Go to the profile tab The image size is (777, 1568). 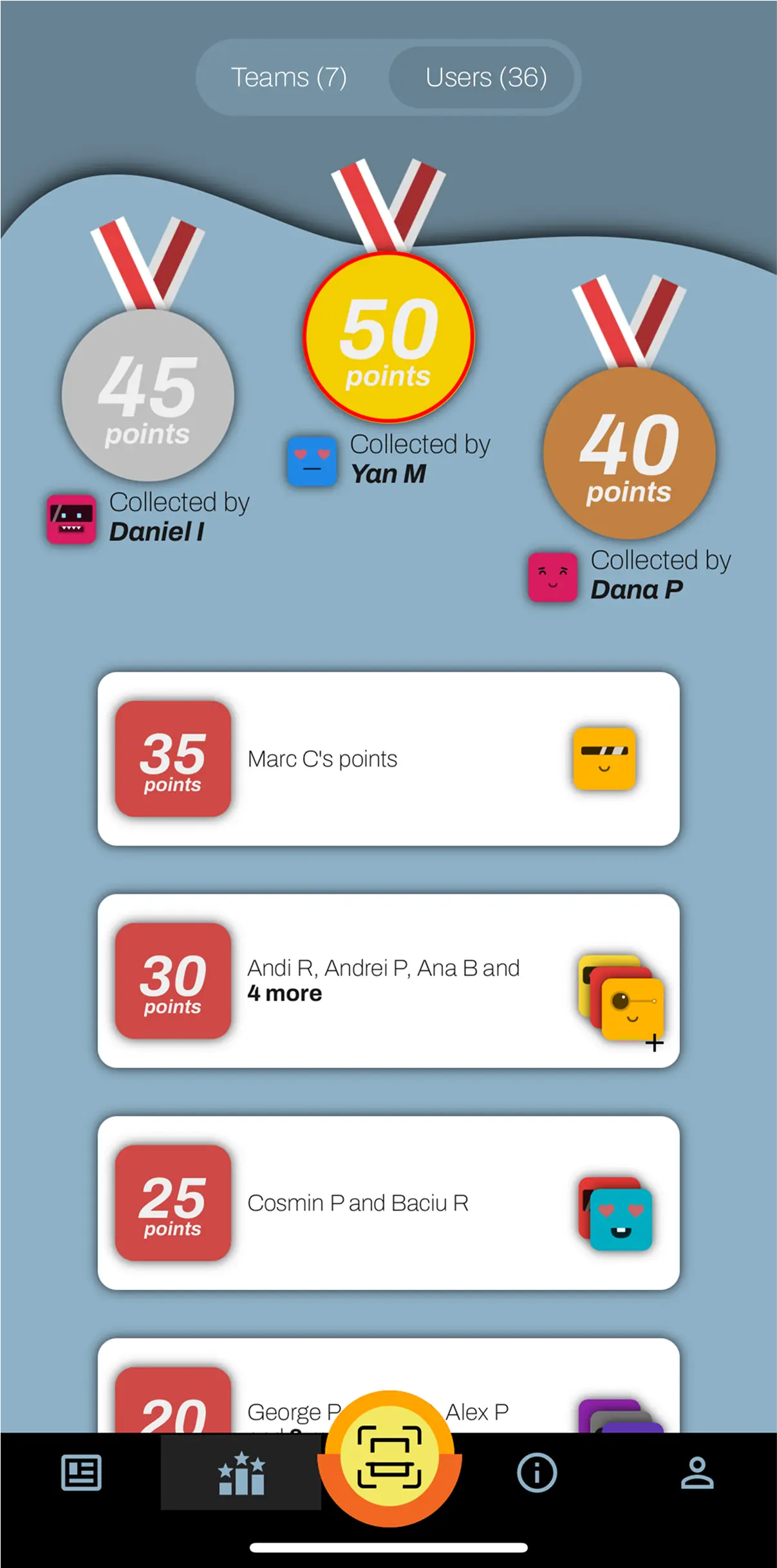[x=697, y=1472]
